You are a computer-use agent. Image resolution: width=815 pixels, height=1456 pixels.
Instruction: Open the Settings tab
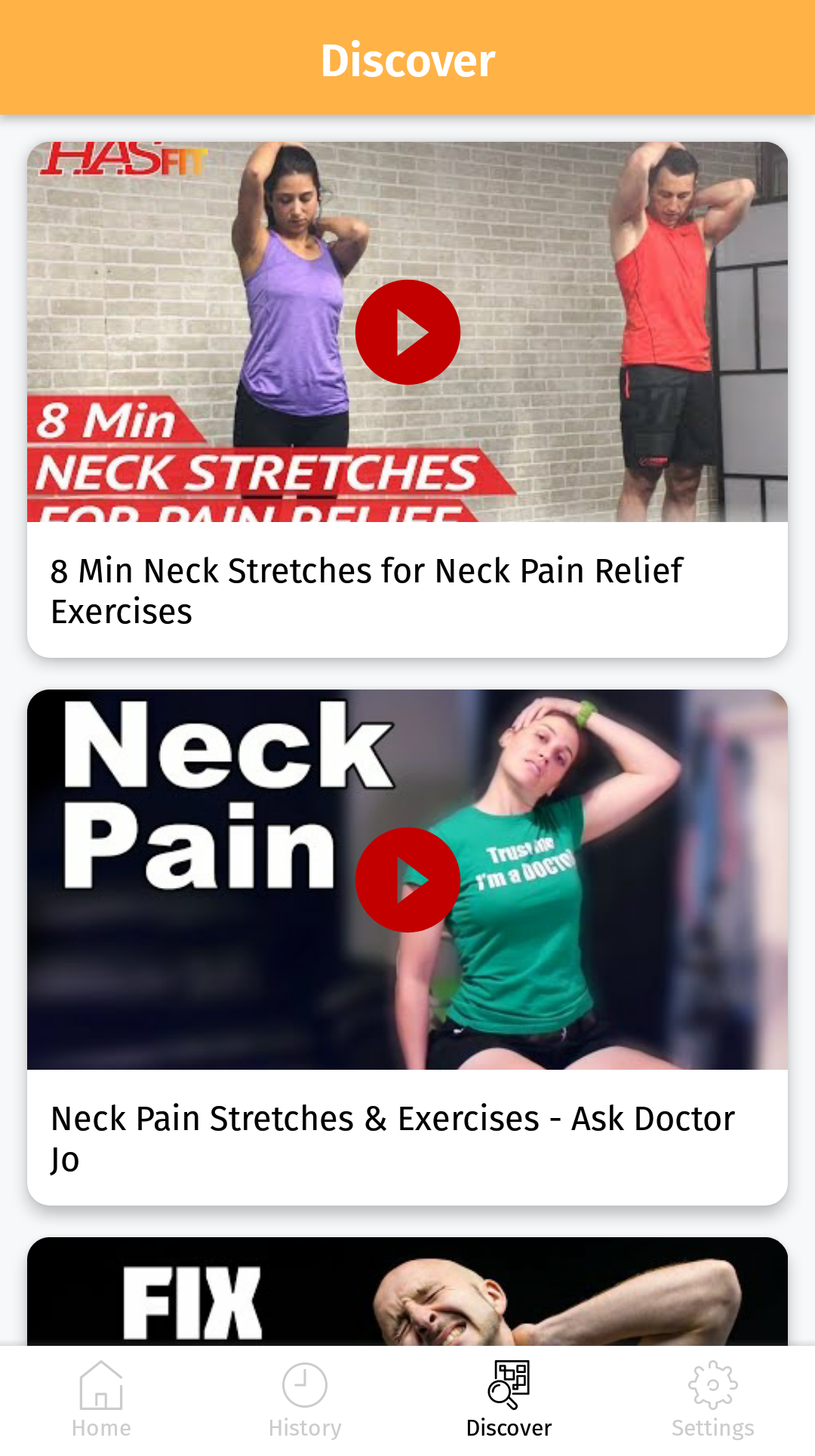pos(712,1400)
